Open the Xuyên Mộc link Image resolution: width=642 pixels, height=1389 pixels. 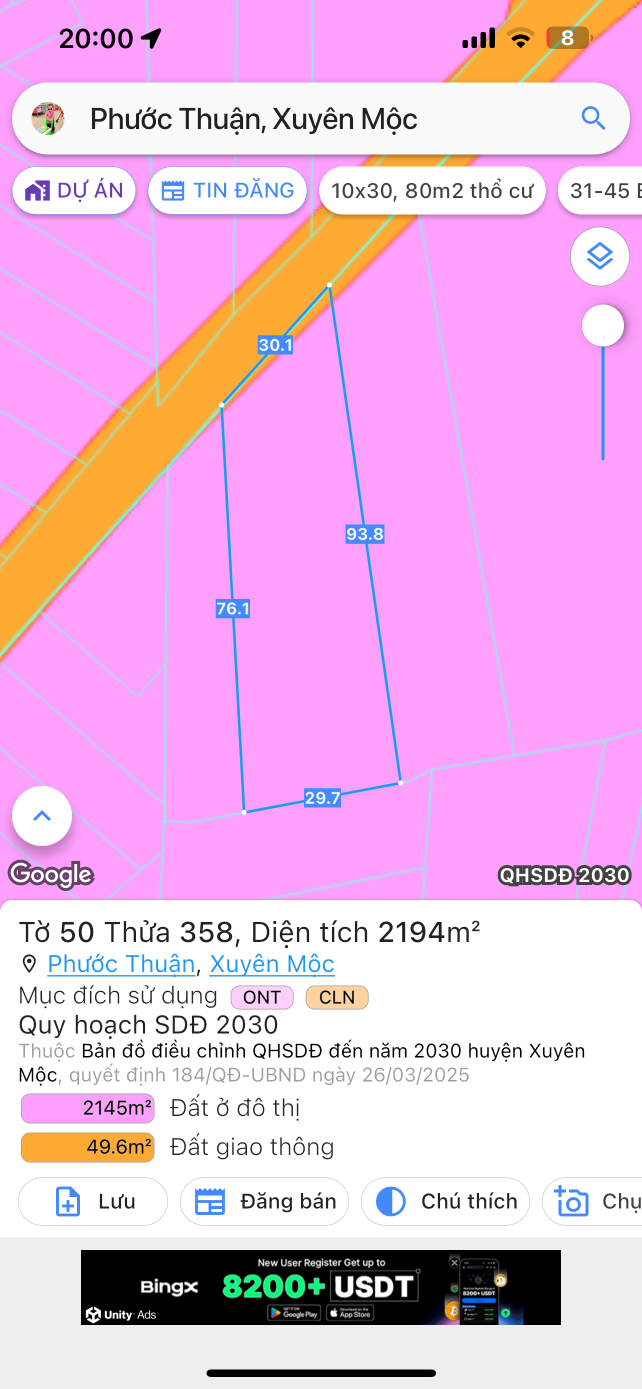(x=272, y=964)
